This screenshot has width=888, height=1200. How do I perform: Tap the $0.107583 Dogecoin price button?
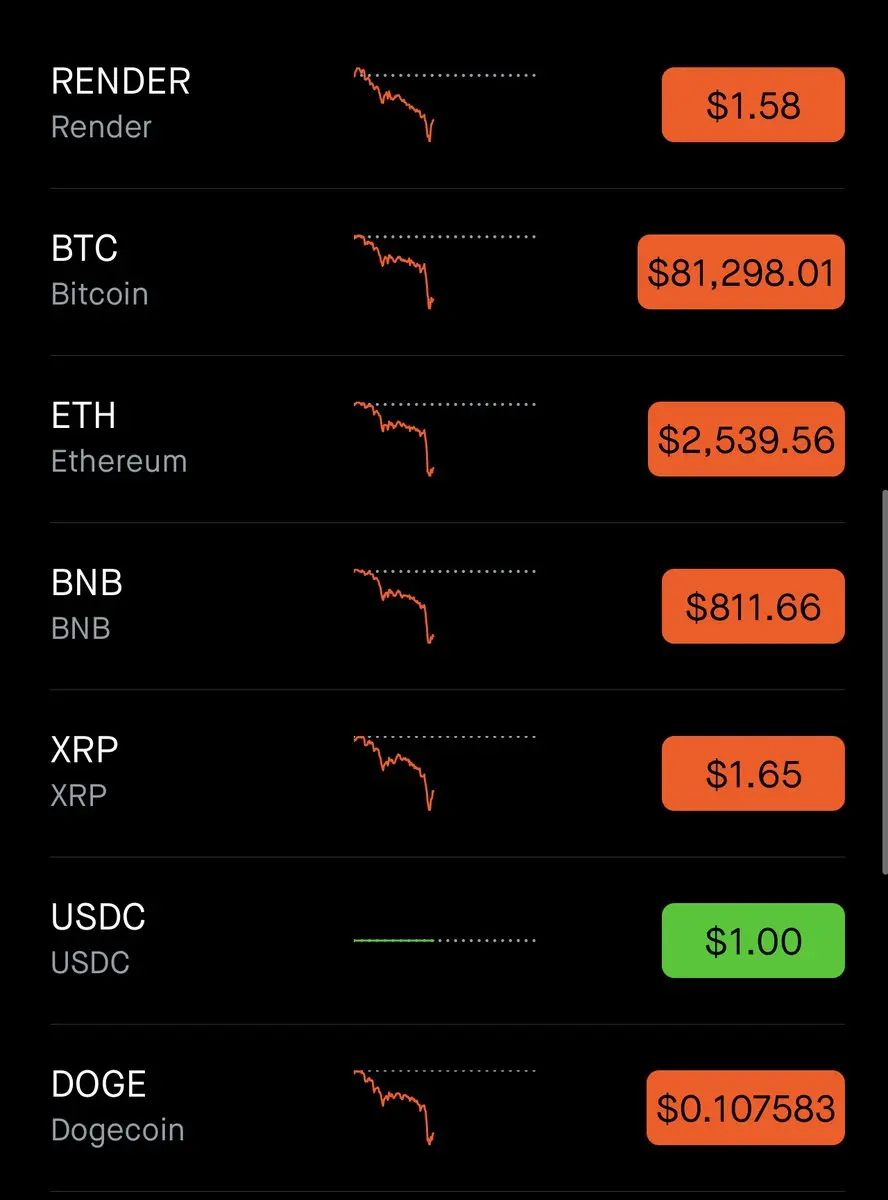745,1107
